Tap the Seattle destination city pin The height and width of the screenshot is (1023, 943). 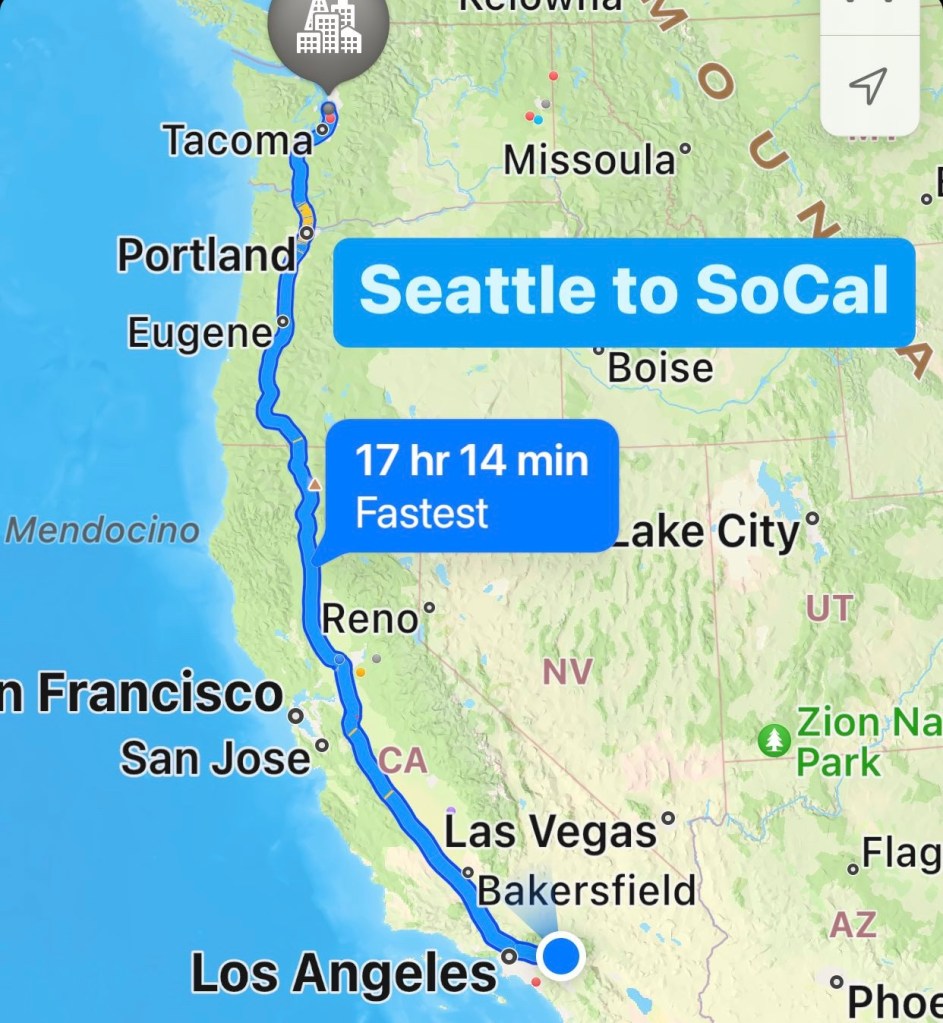click(329, 36)
